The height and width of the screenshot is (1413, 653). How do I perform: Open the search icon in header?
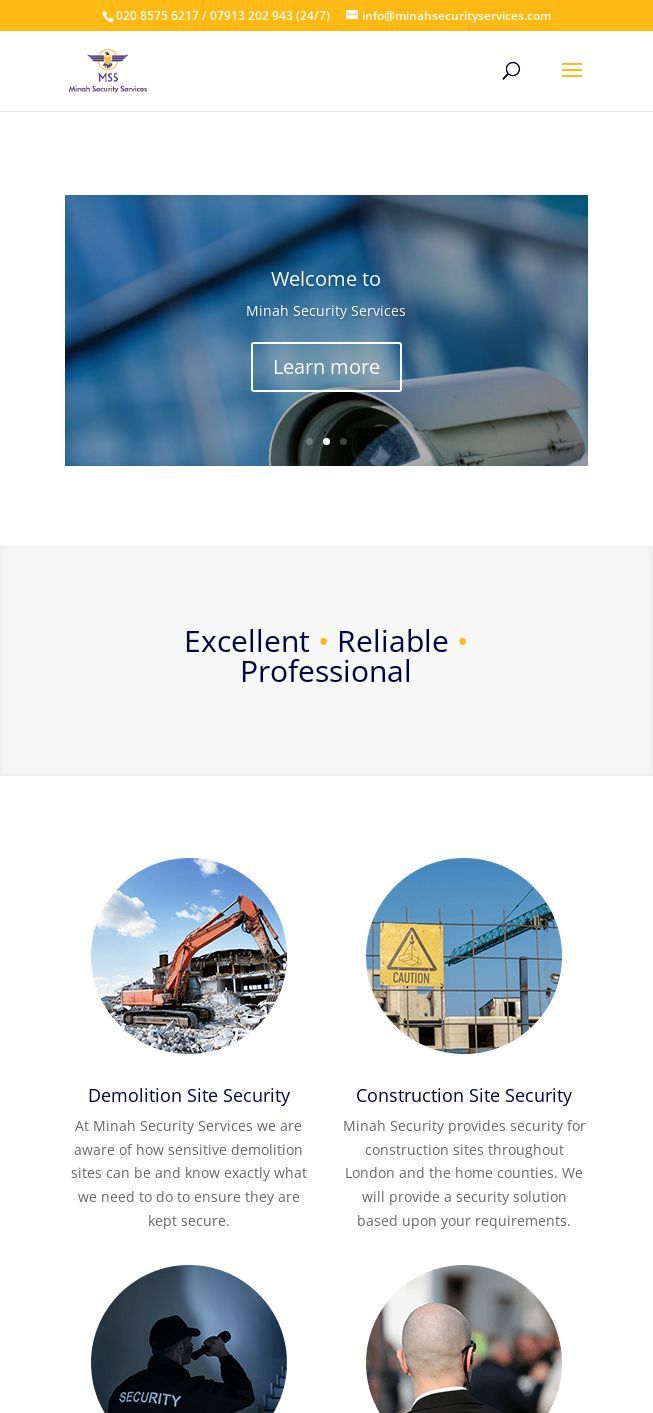pos(511,70)
